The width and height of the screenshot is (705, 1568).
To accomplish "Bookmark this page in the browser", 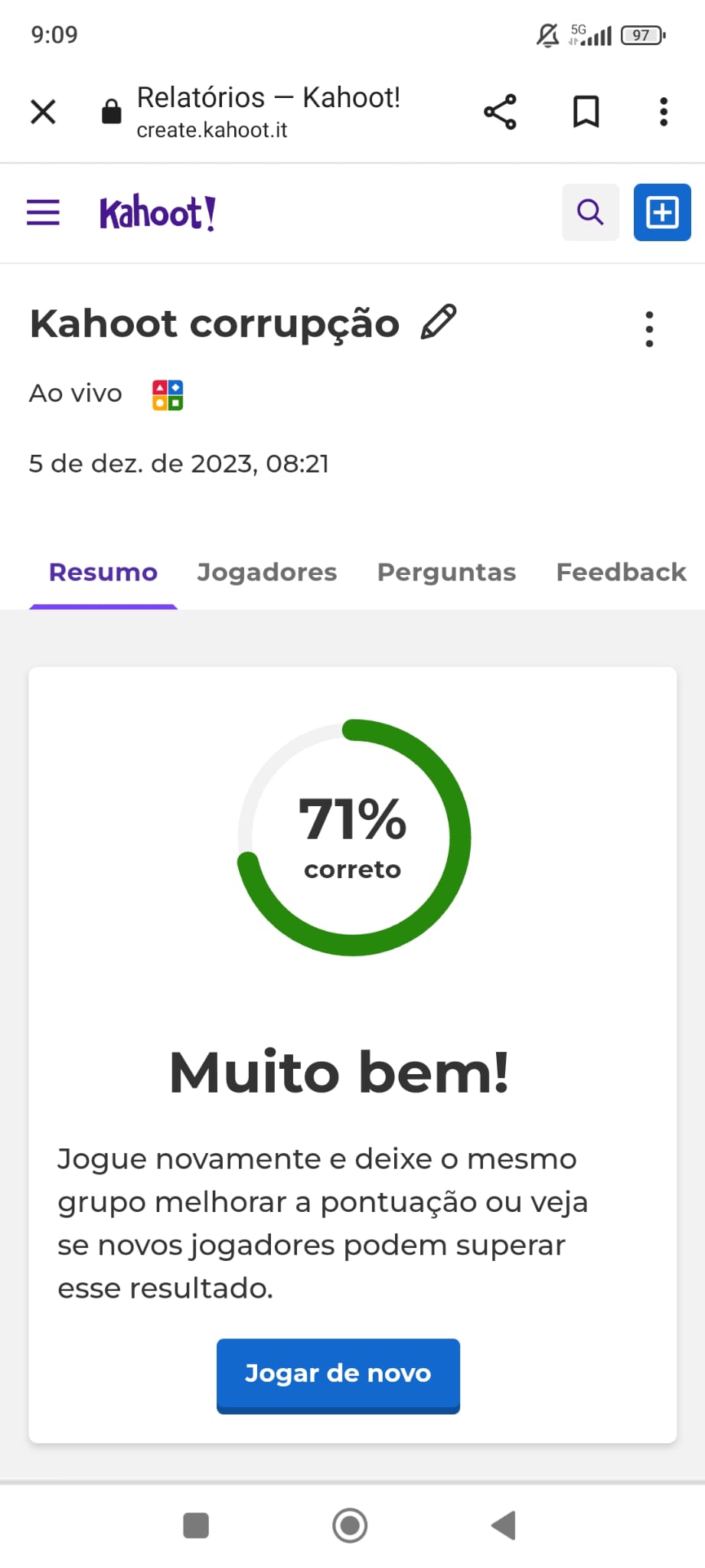I will coord(586,112).
